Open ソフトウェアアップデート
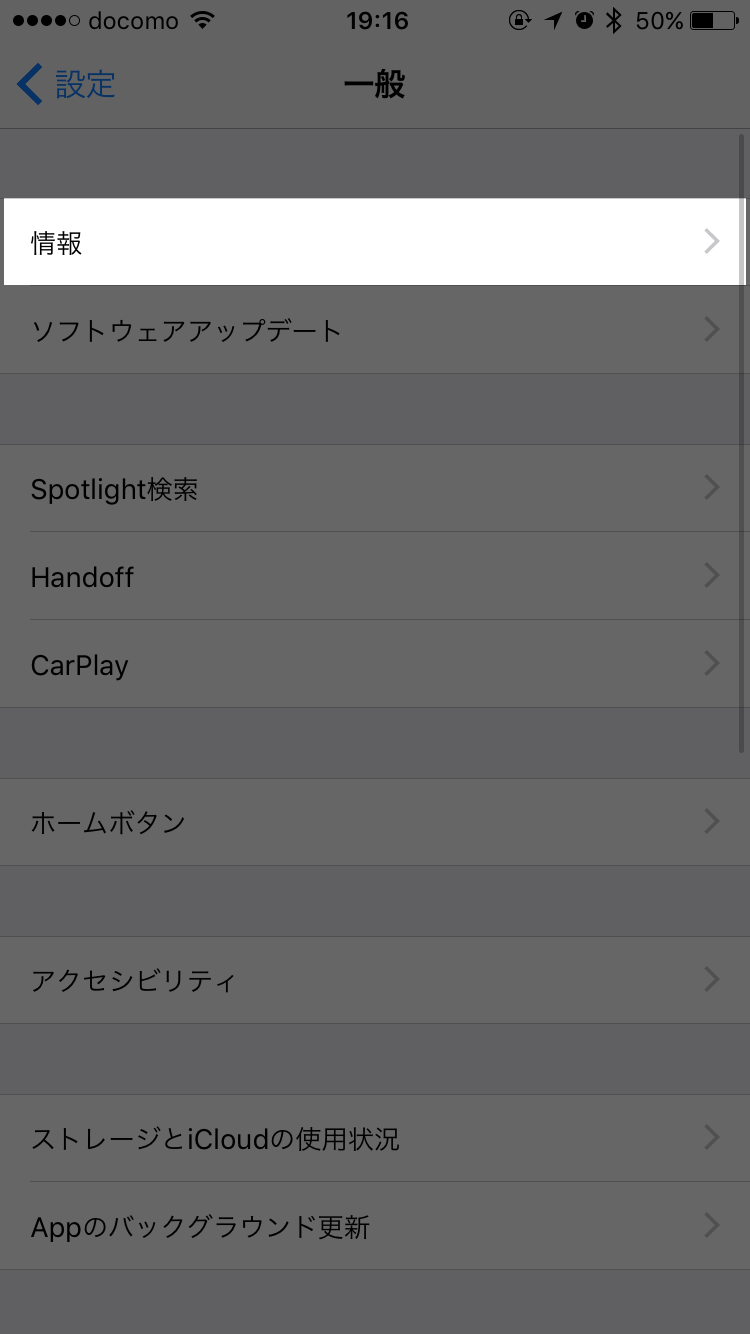 375,330
